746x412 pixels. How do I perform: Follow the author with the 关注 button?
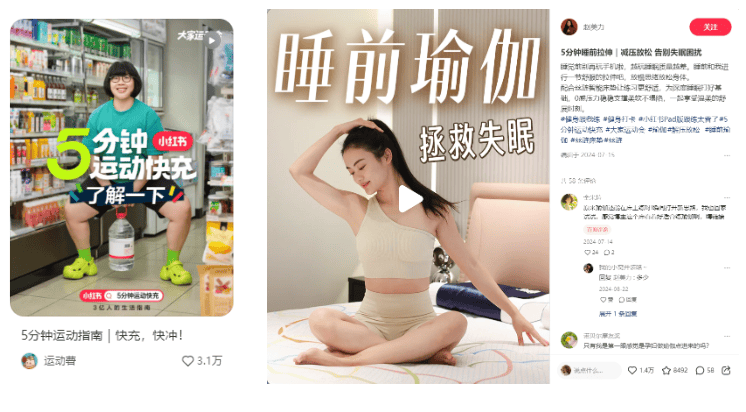click(710, 27)
